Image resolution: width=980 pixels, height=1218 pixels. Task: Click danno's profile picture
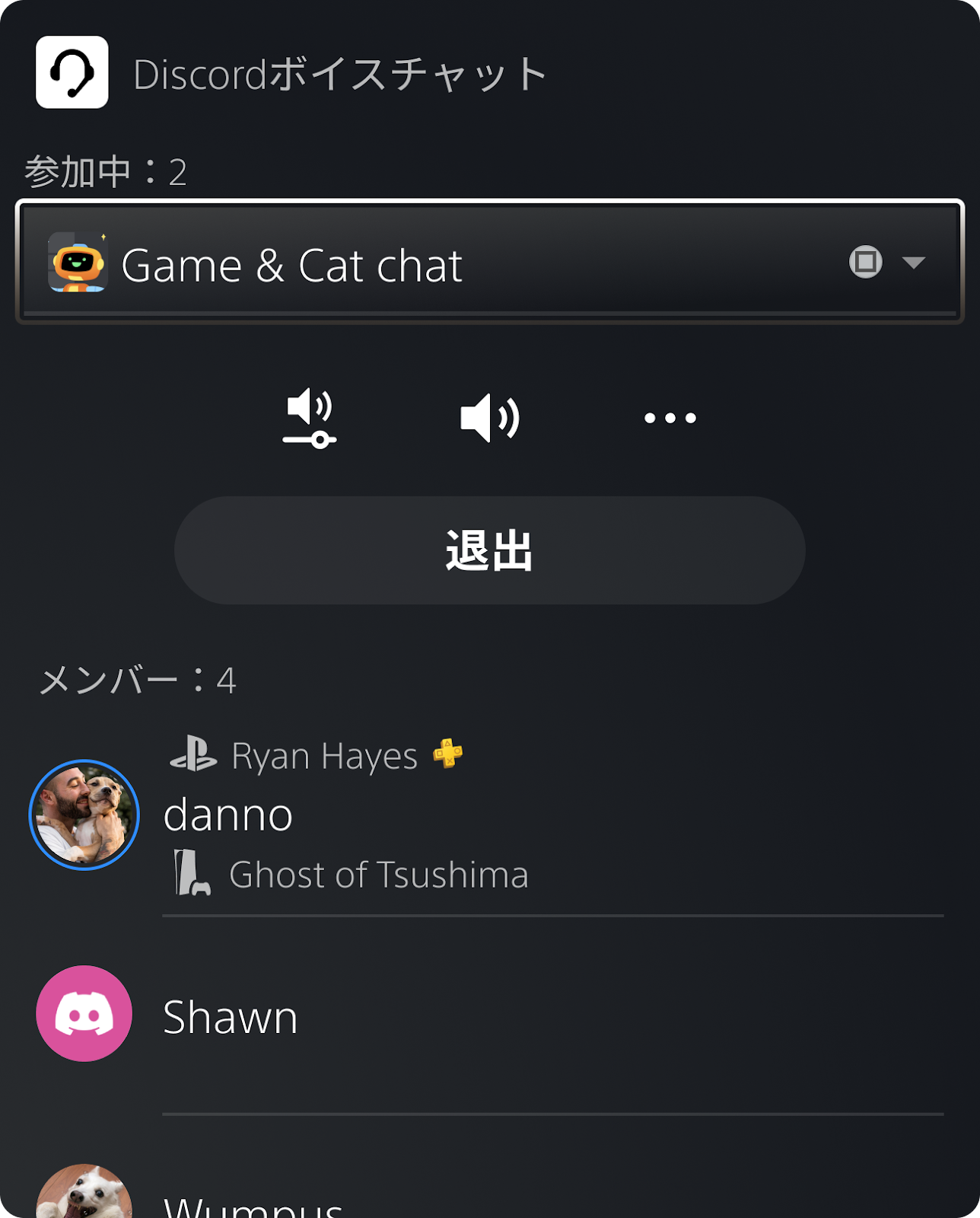[x=84, y=813]
